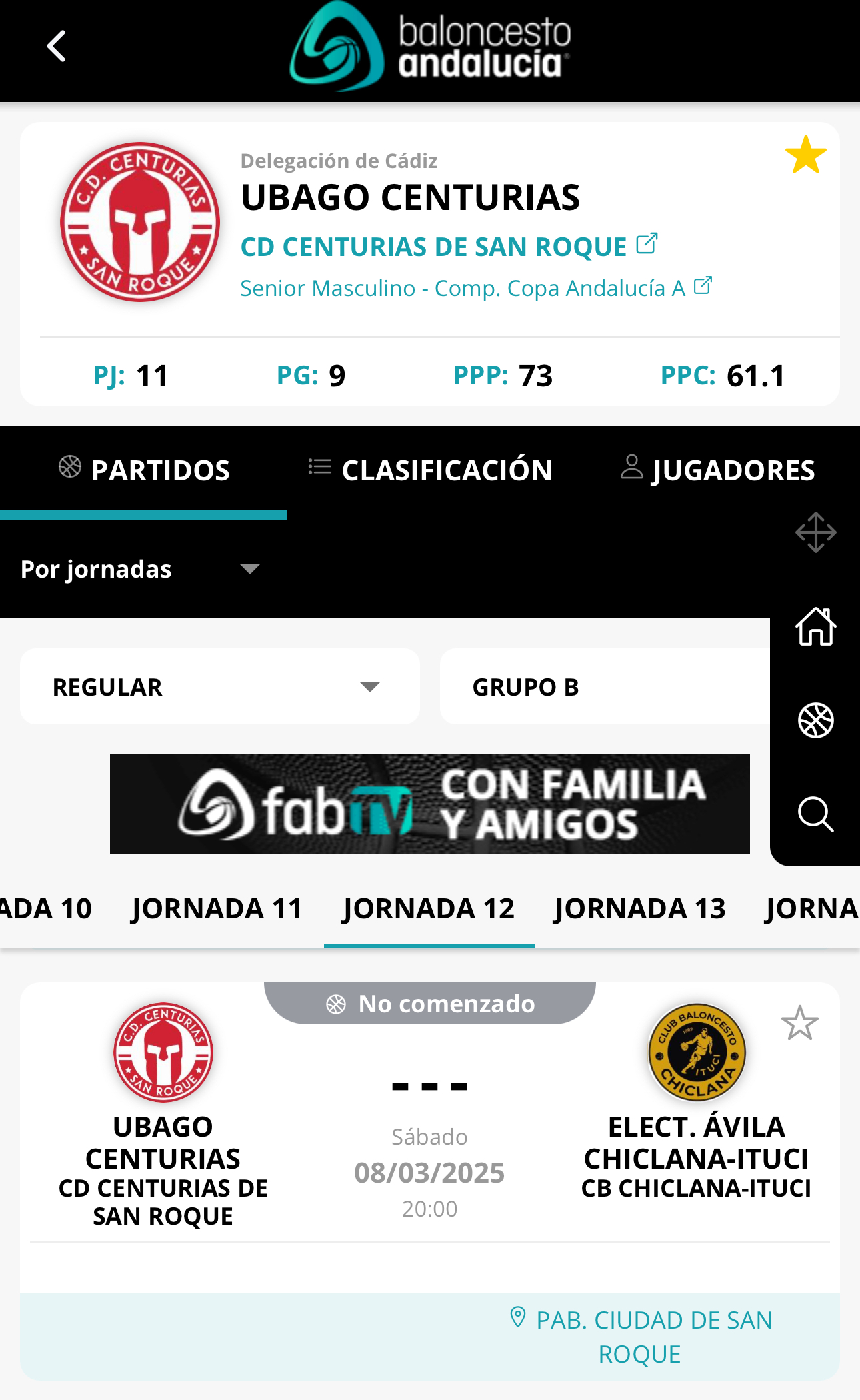Switch to the Jugadores tab
This screenshot has width=860, height=1400.
pyautogui.click(x=717, y=470)
